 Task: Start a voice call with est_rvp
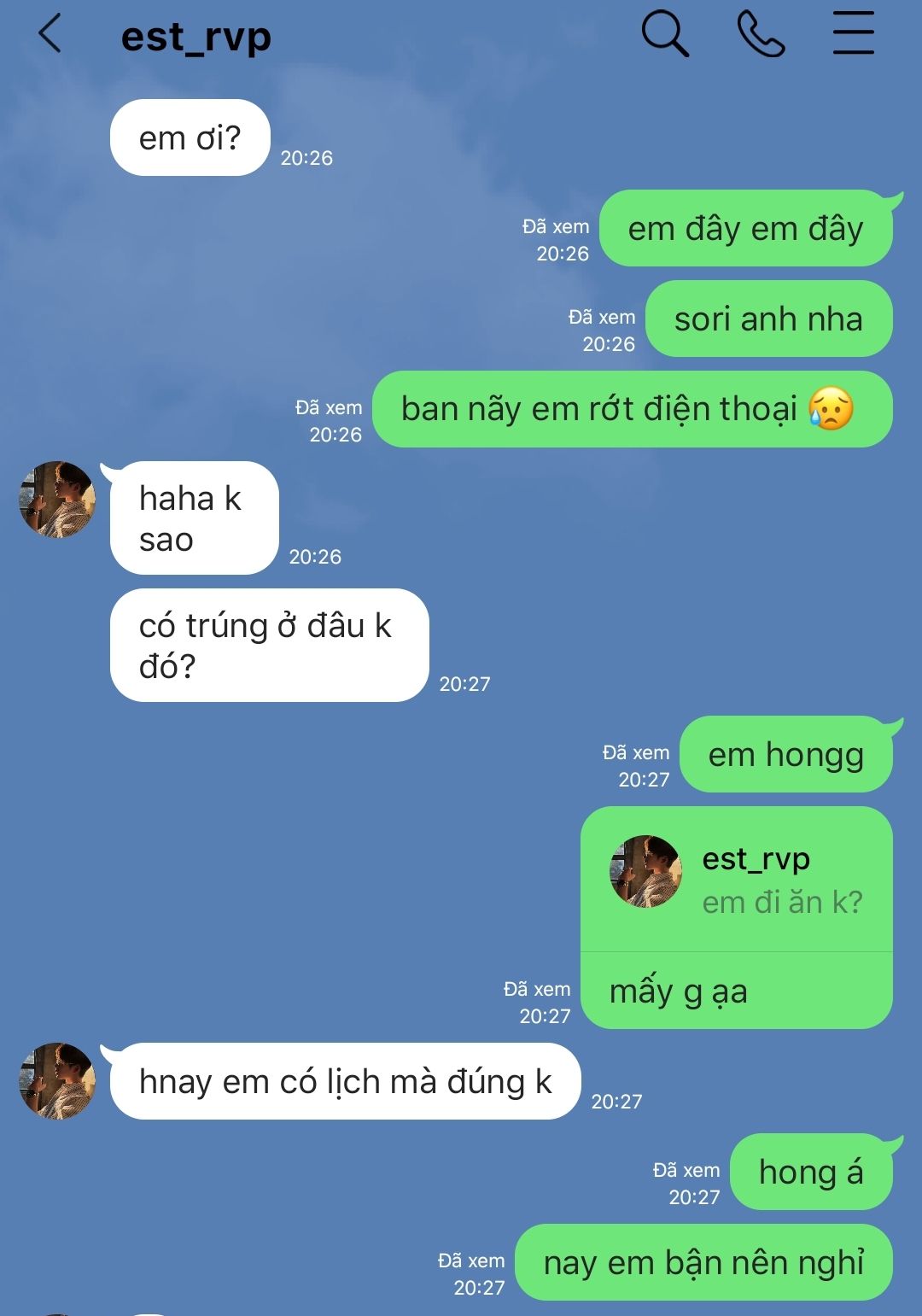(760, 35)
